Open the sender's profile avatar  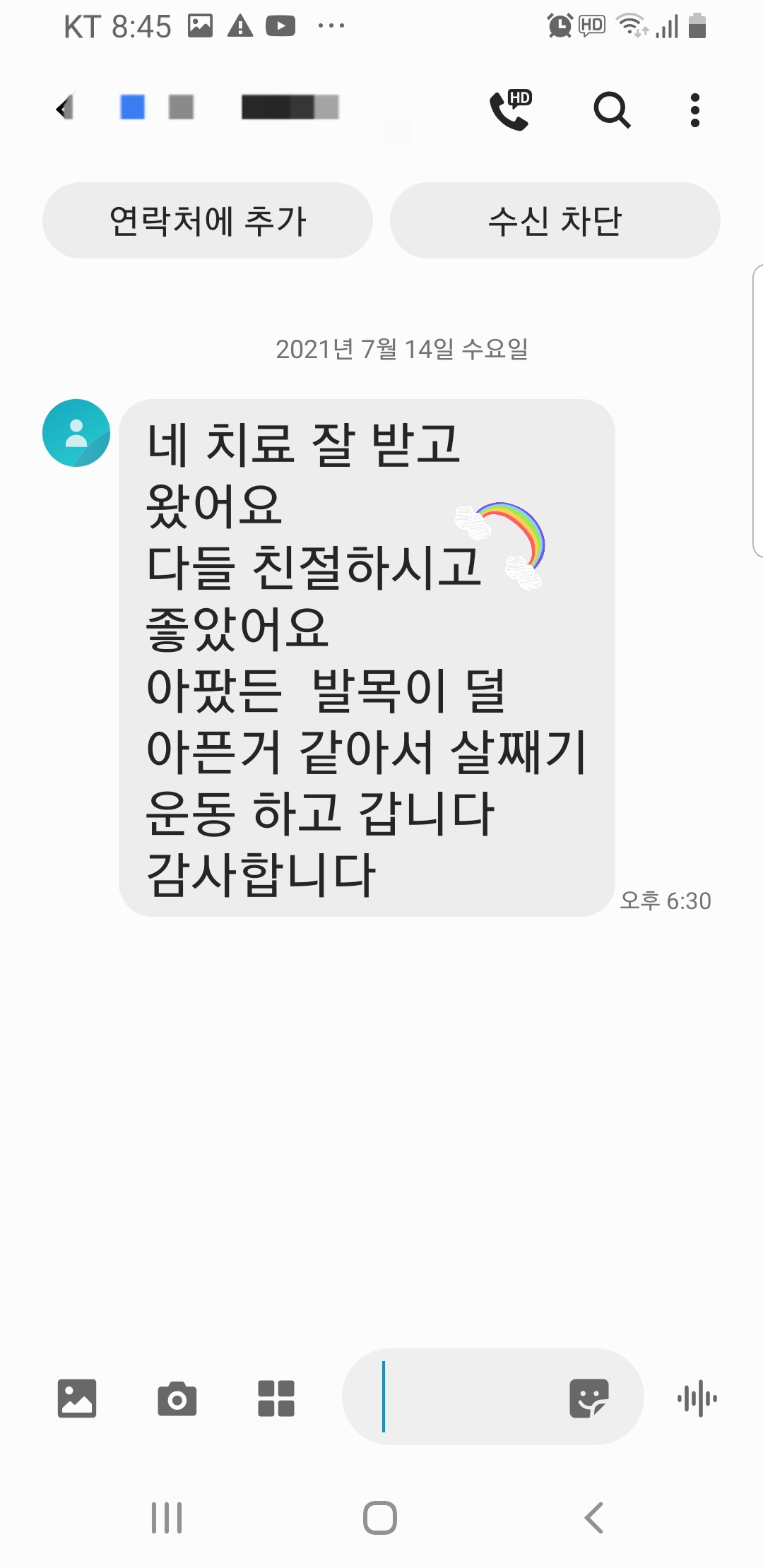point(76,433)
